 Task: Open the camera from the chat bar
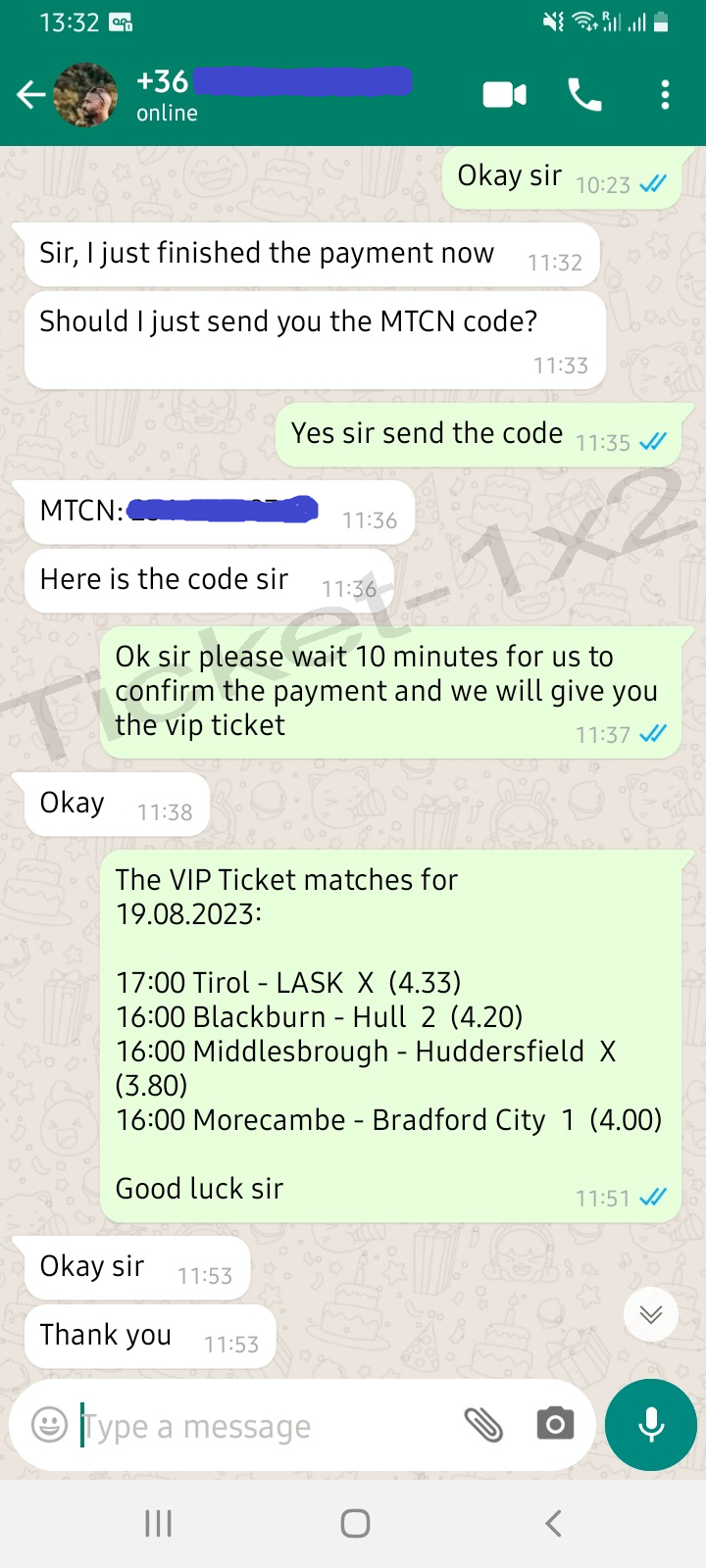(x=555, y=1424)
